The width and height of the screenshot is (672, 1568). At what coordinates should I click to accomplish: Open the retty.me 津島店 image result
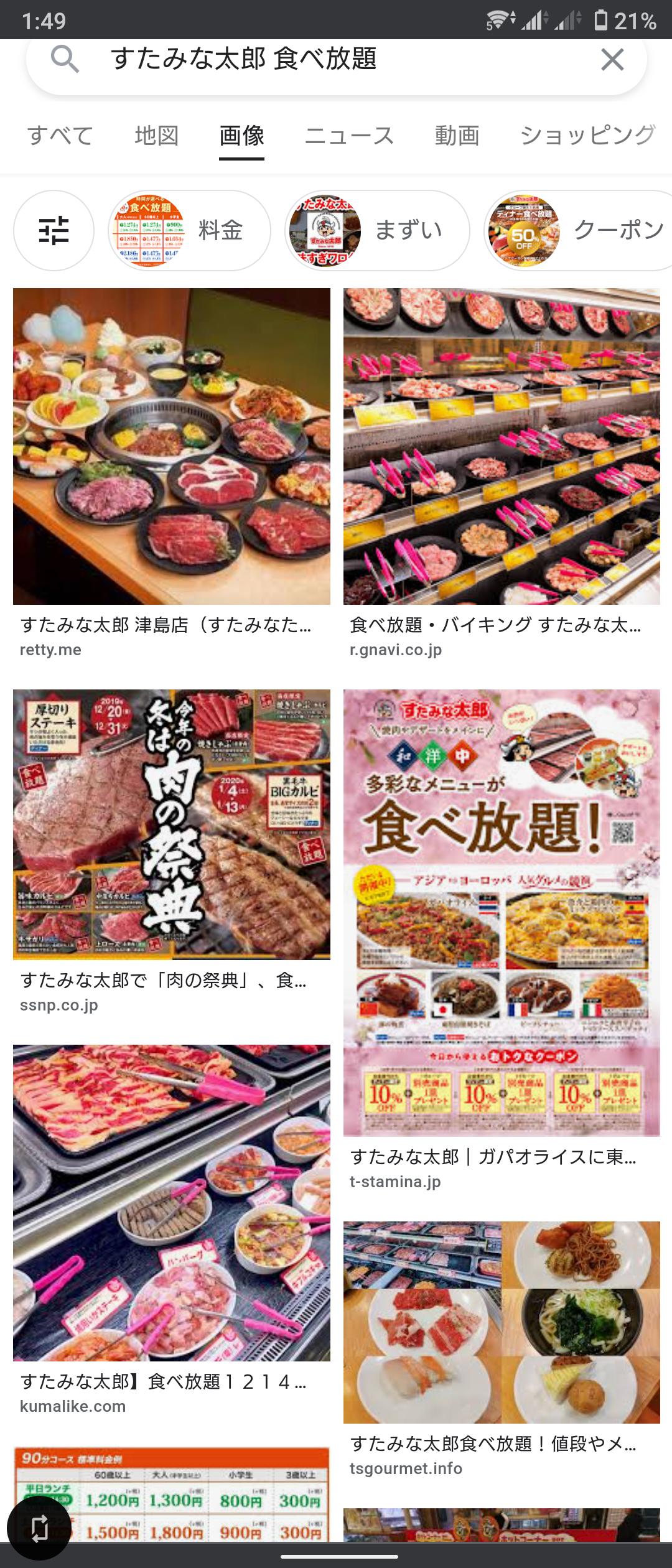coord(172,446)
